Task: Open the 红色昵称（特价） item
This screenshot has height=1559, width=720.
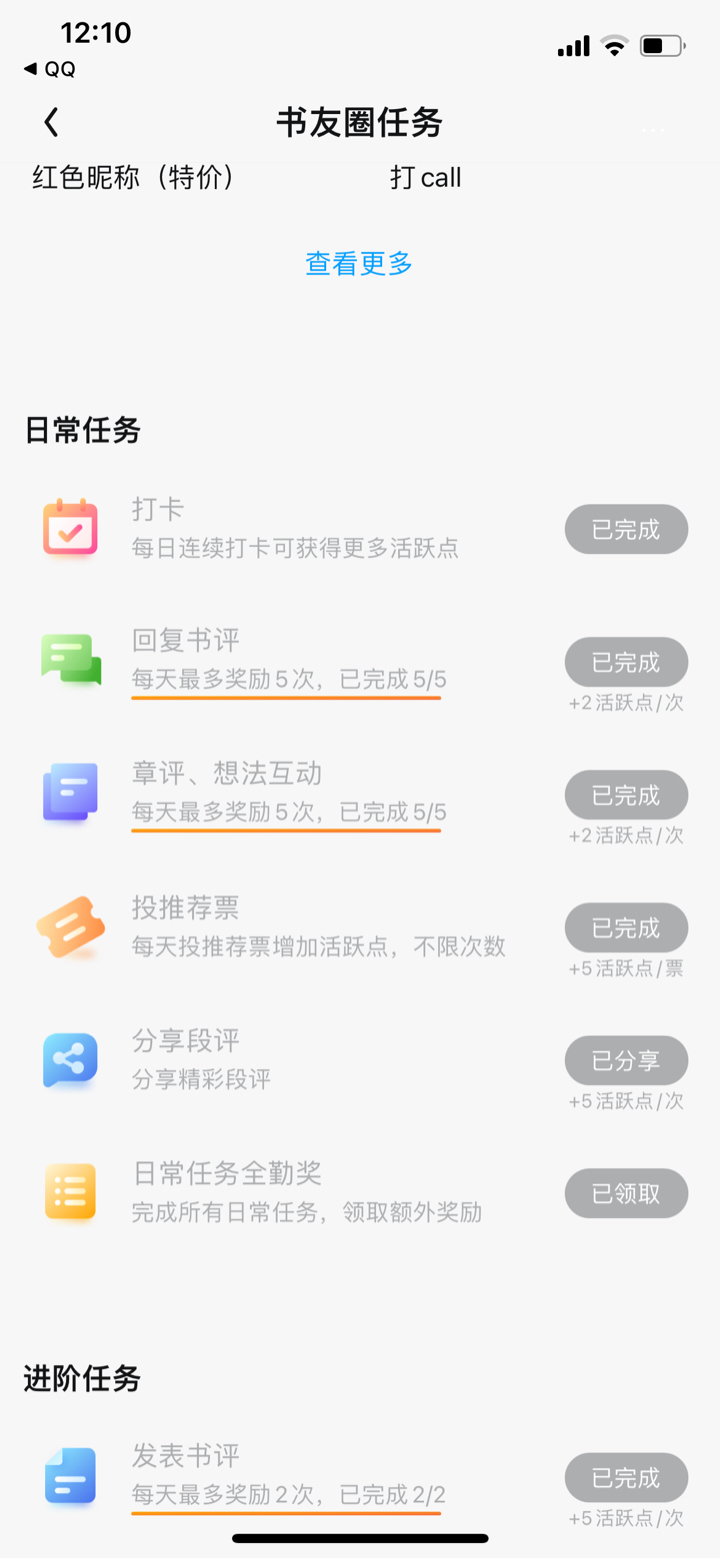Action: point(133,178)
